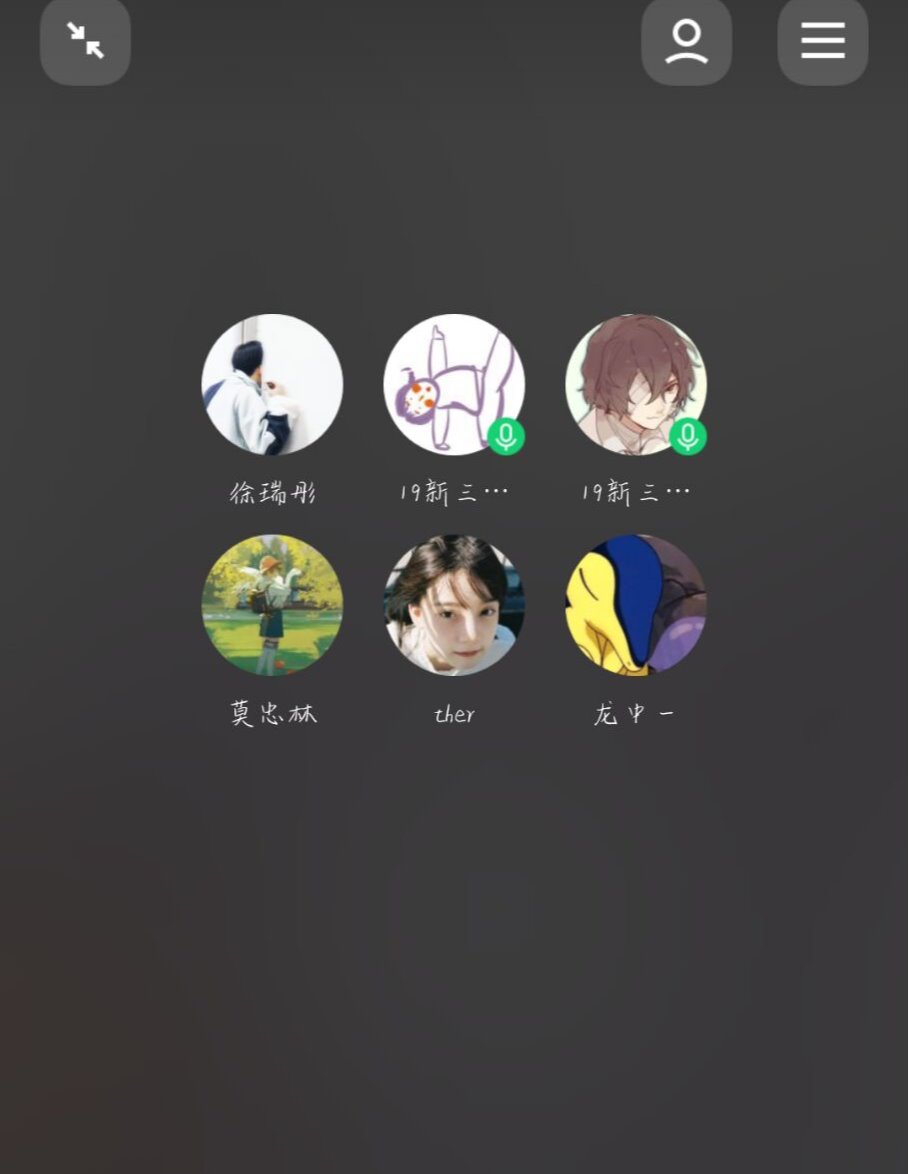Select the 19新三 member with purple doodle avatar
Image resolution: width=909 pixels, height=1174 pixels.
pyautogui.click(x=453, y=385)
